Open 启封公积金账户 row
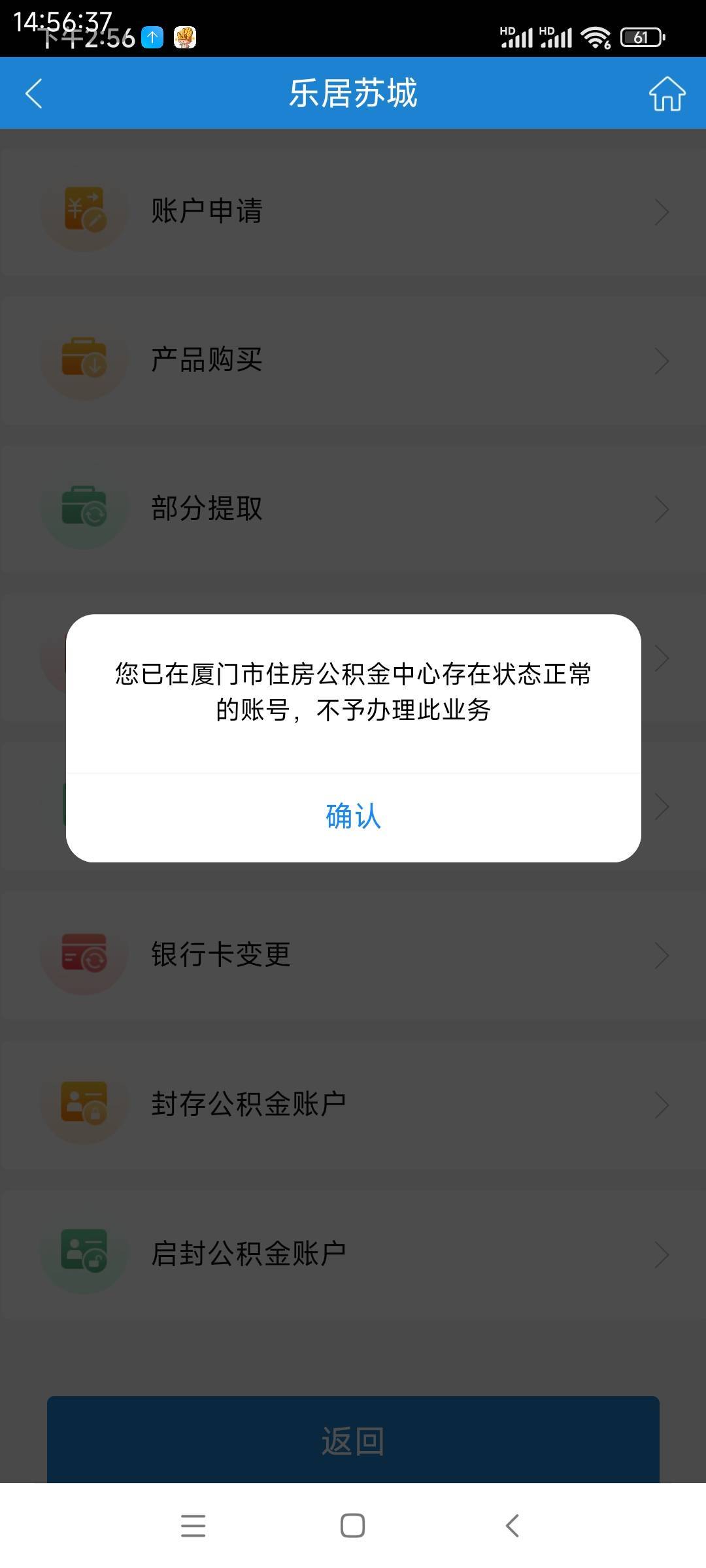 point(353,1253)
